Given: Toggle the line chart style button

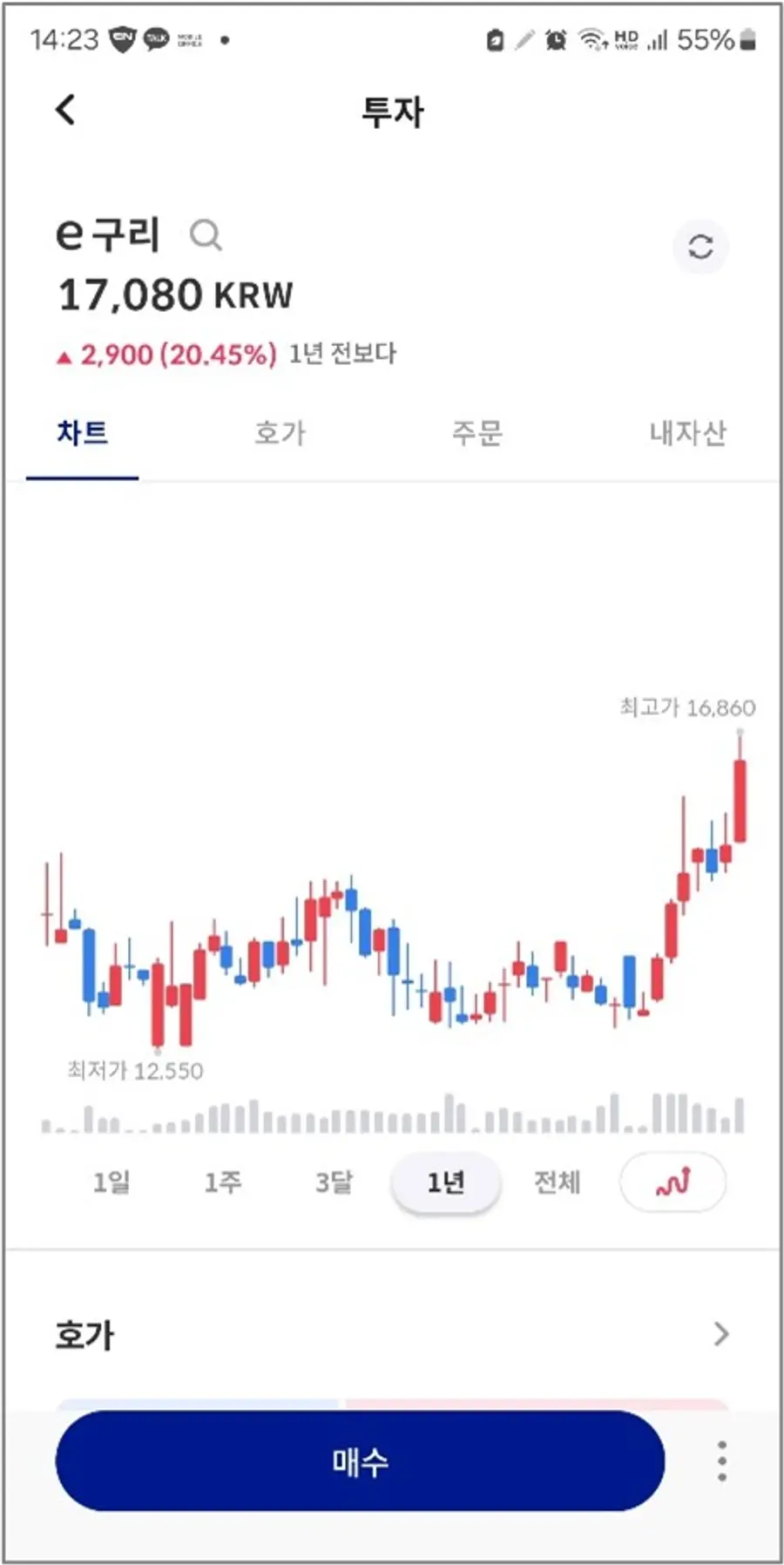Looking at the screenshot, I should (x=672, y=1182).
